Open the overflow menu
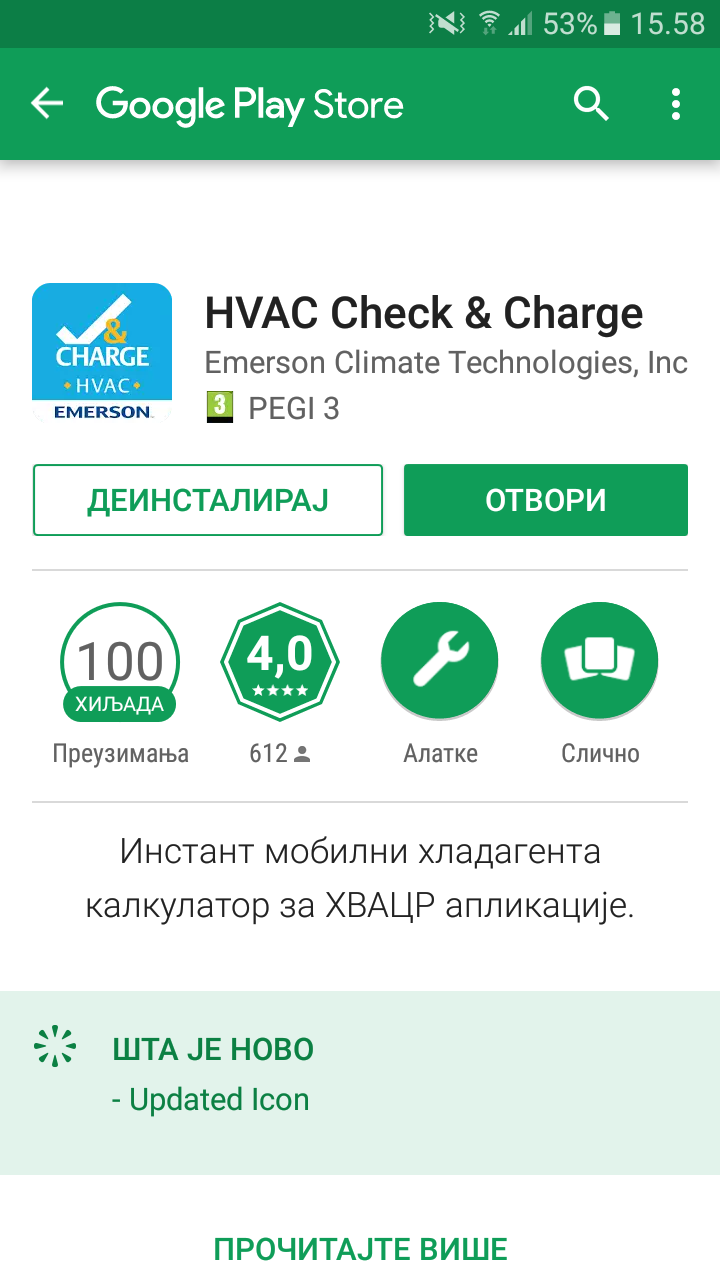720x1280 pixels. [676, 104]
